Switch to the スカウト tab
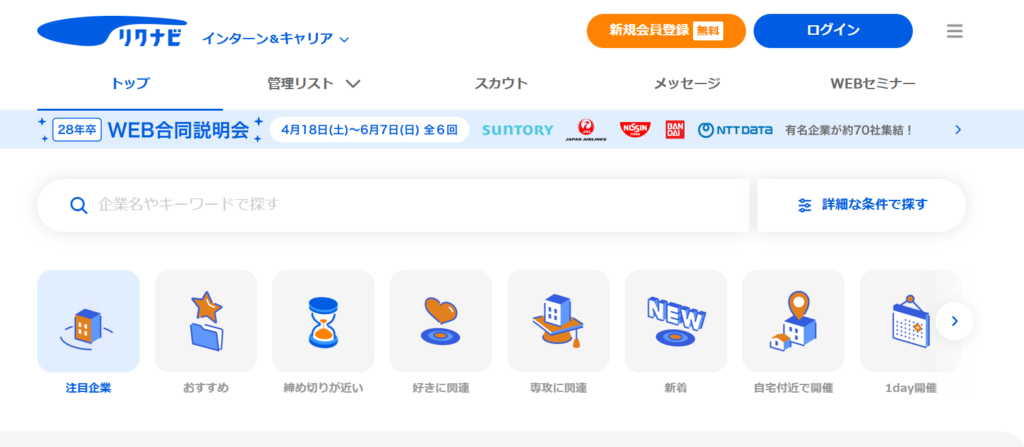This screenshot has height=447, width=1024. tap(501, 84)
